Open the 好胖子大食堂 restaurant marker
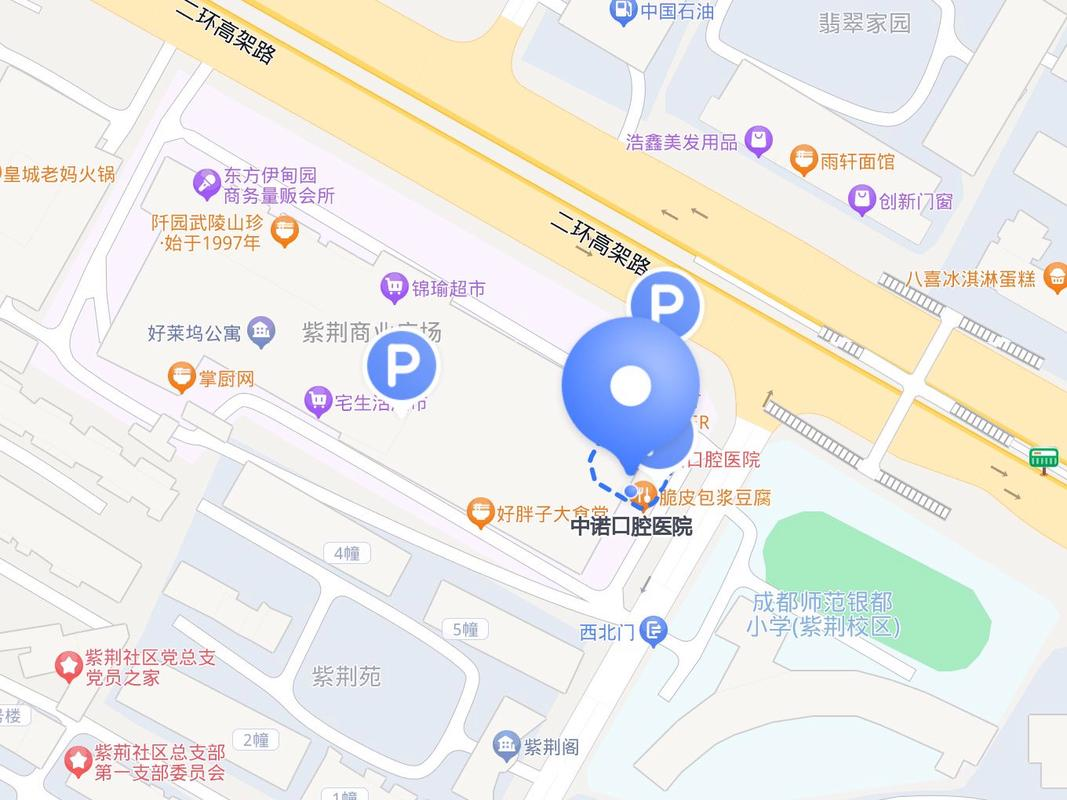The width and height of the screenshot is (1067, 800). 481,514
